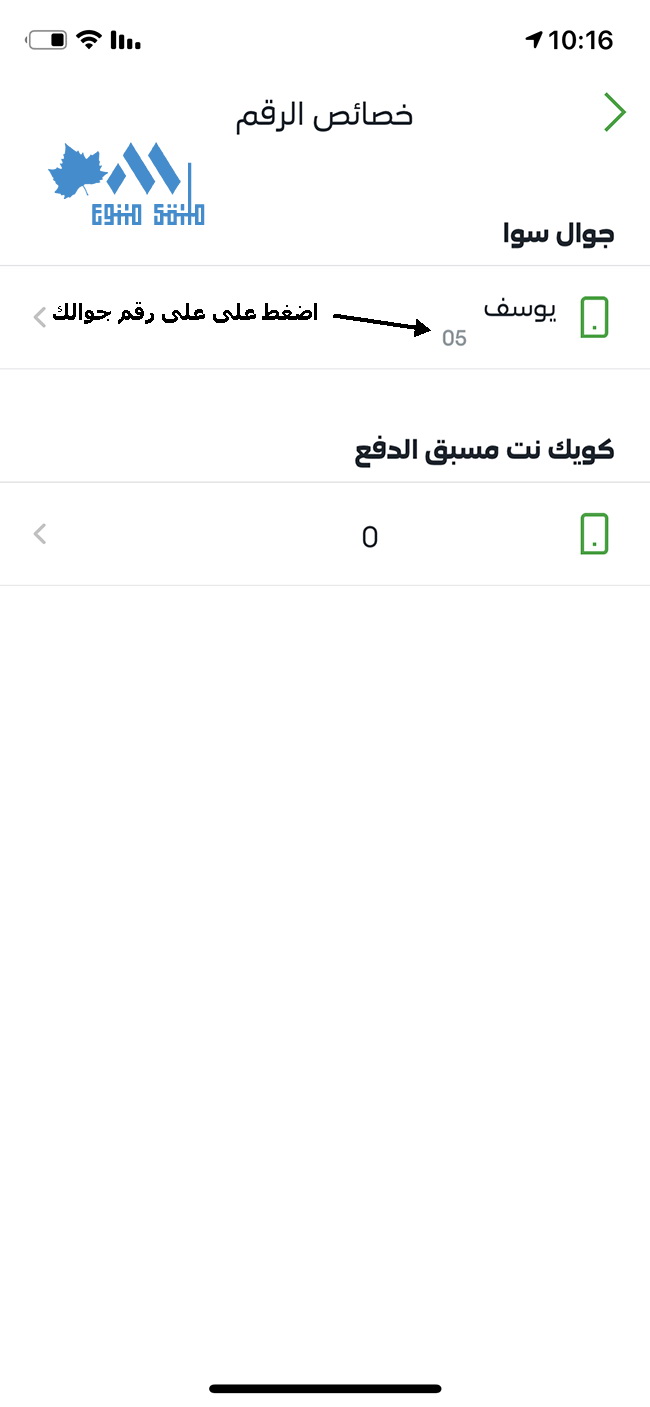
Task: Open the كويك نت مسبق الدفع number row
Action: [x=325, y=534]
